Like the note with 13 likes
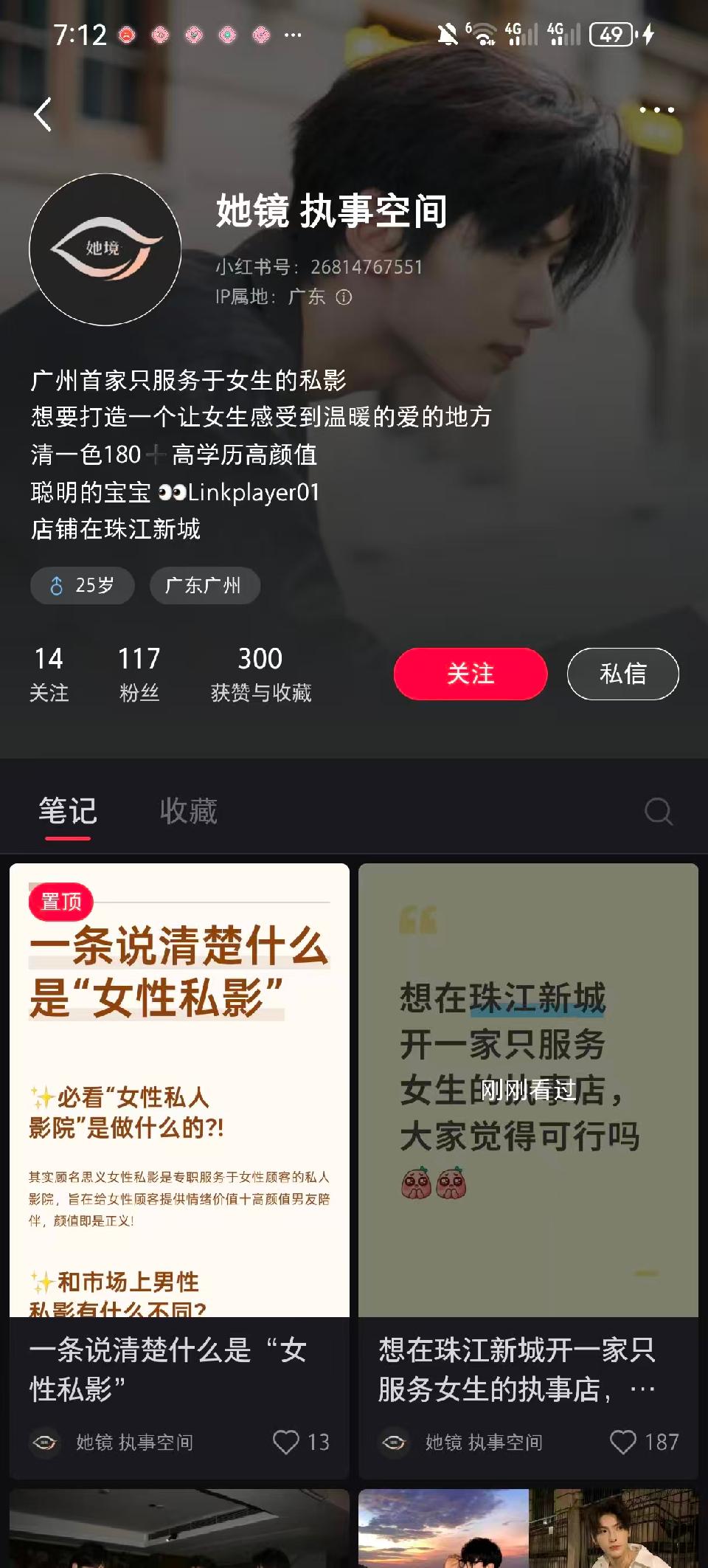Screen dimensions: 708x1568 click(286, 1442)
